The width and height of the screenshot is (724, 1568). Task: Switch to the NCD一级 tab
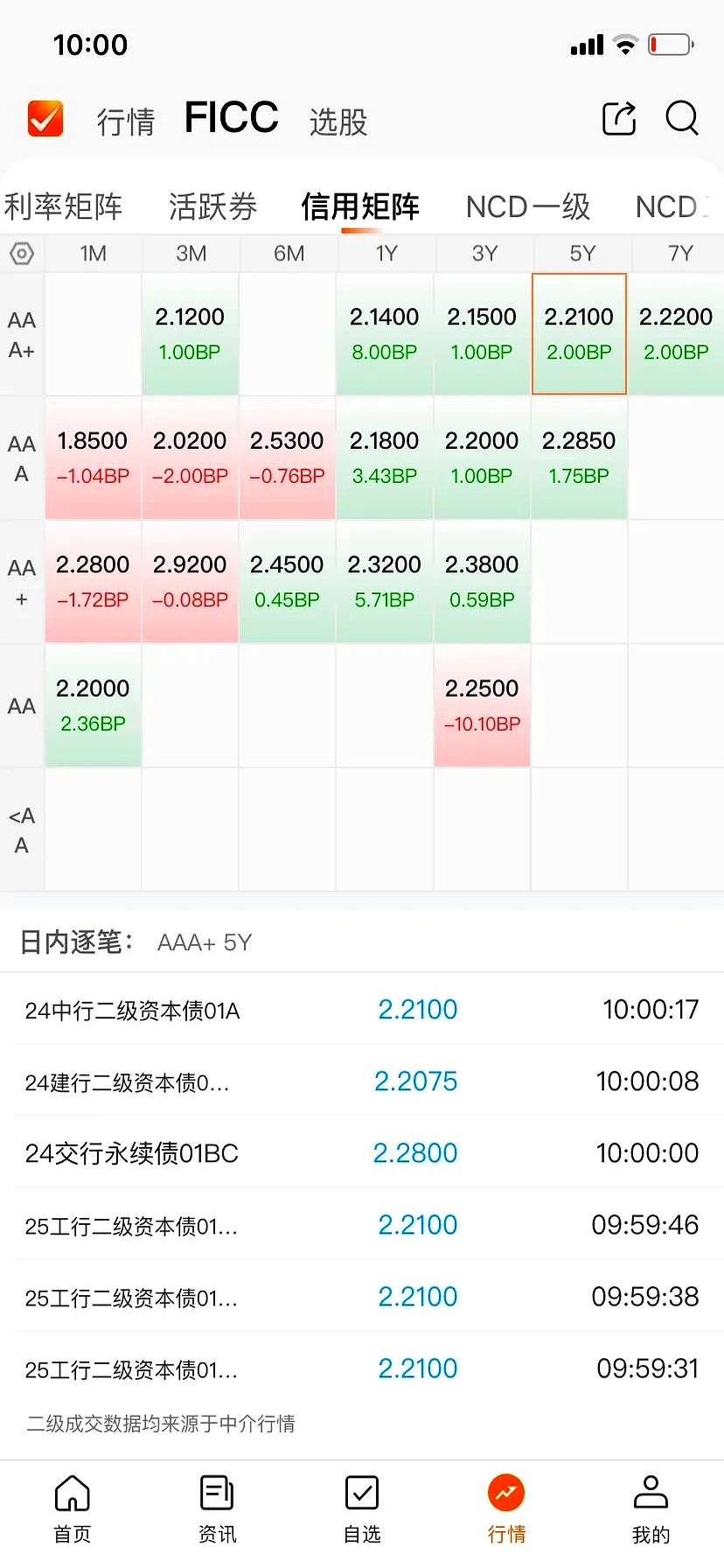click(x=527, y=206)
